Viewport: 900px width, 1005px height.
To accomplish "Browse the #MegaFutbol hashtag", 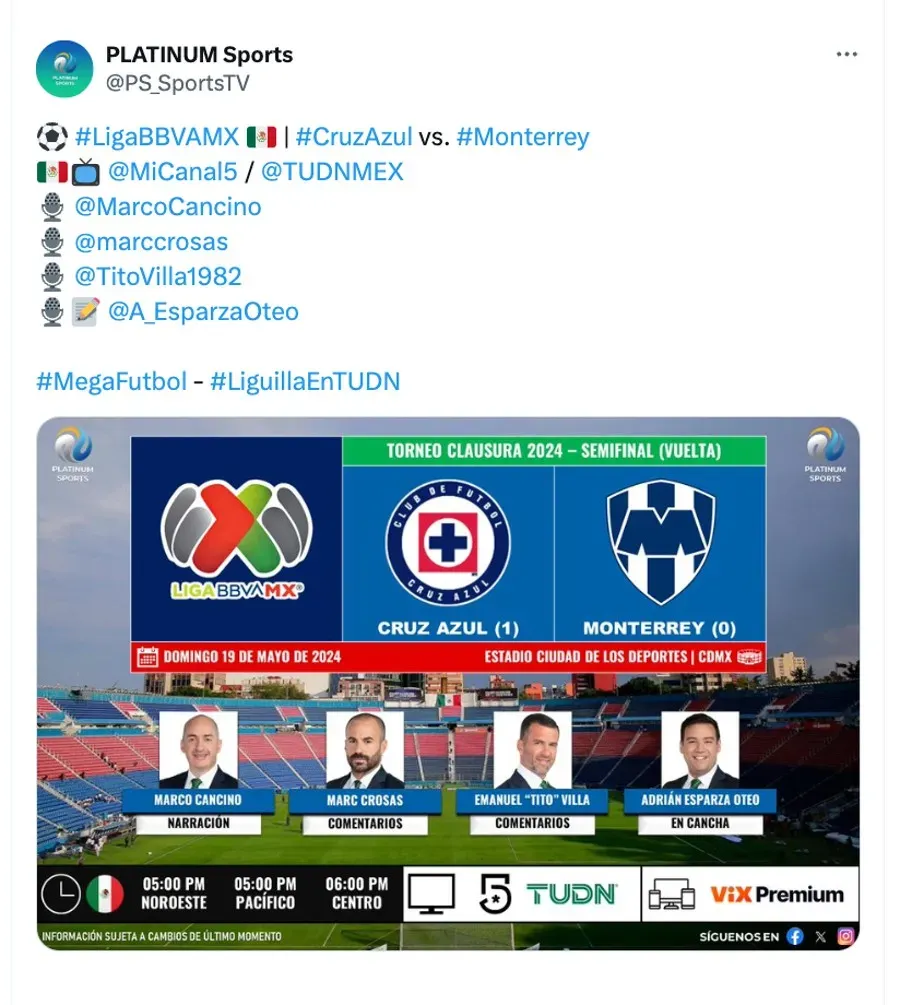I will 111,381.
